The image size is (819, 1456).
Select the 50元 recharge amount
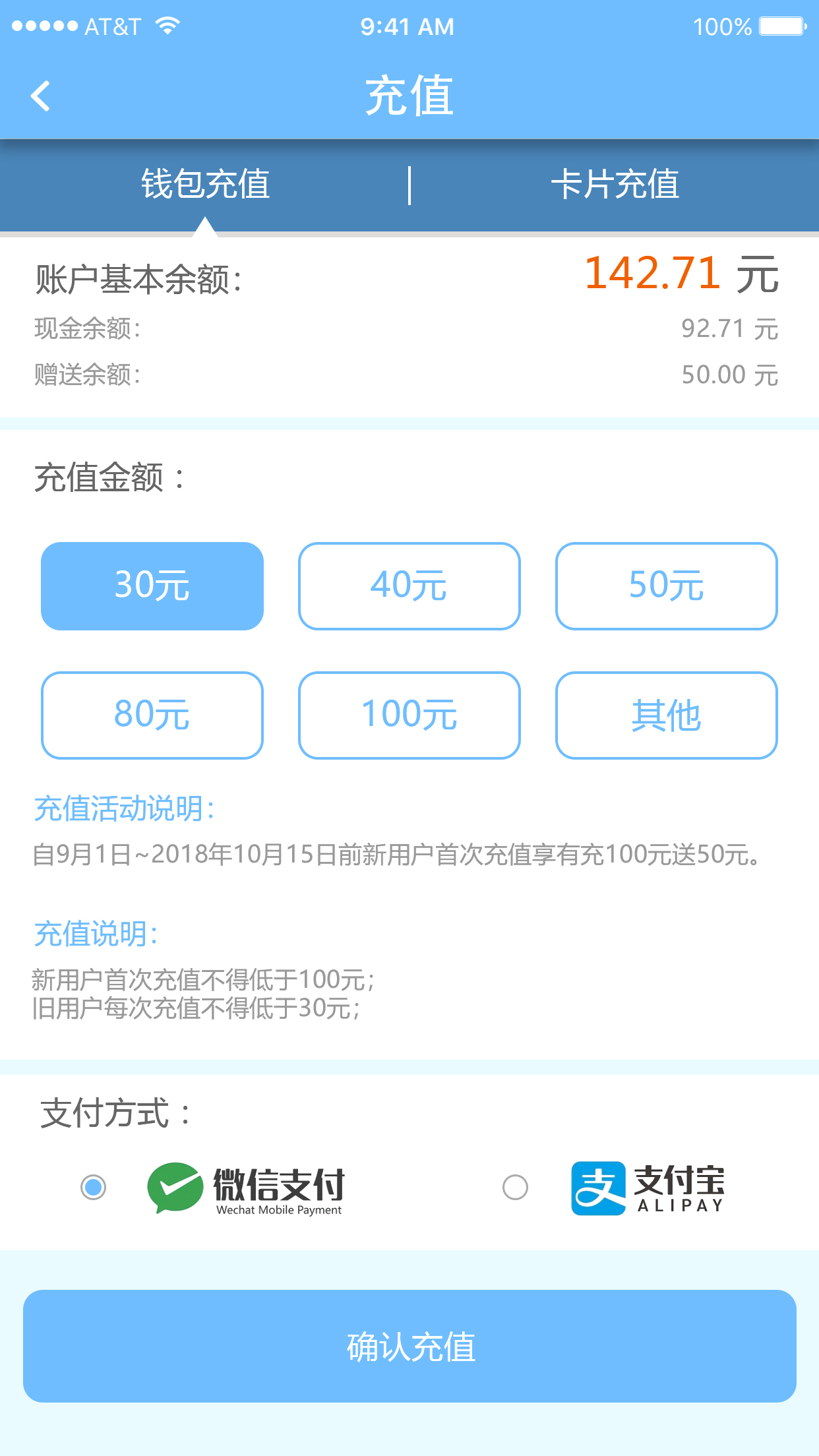[666, 586]
